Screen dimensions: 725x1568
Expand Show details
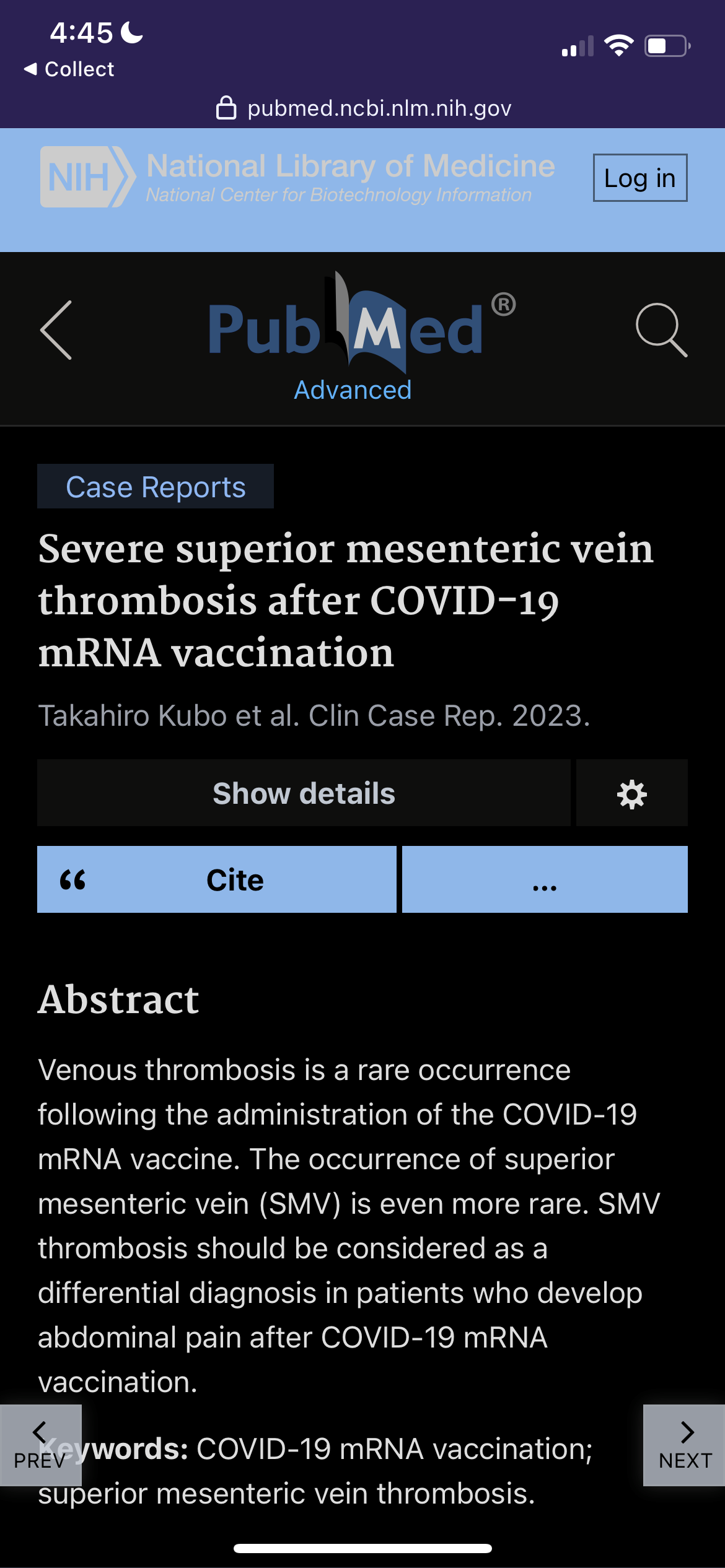[304, 793]
